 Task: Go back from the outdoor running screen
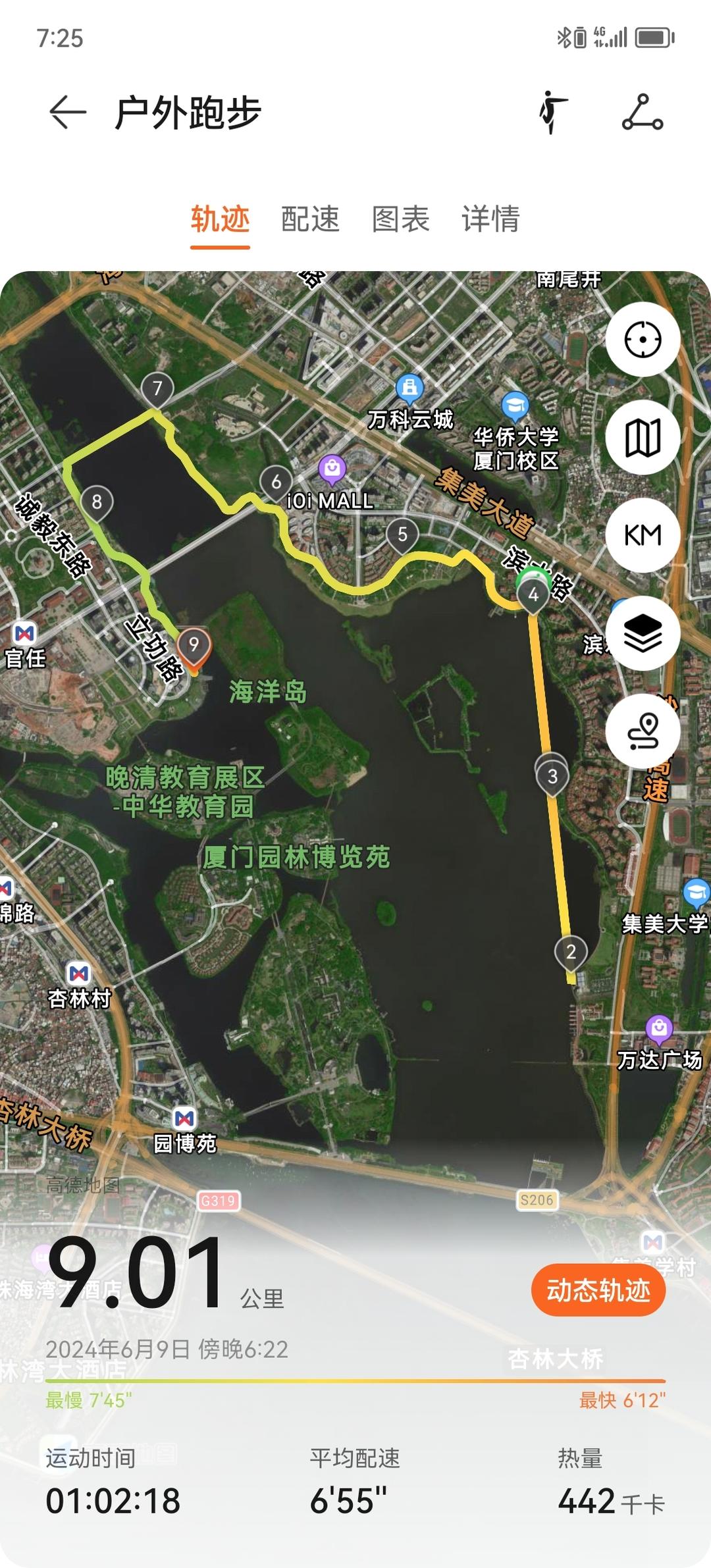[x=68, y=113]
